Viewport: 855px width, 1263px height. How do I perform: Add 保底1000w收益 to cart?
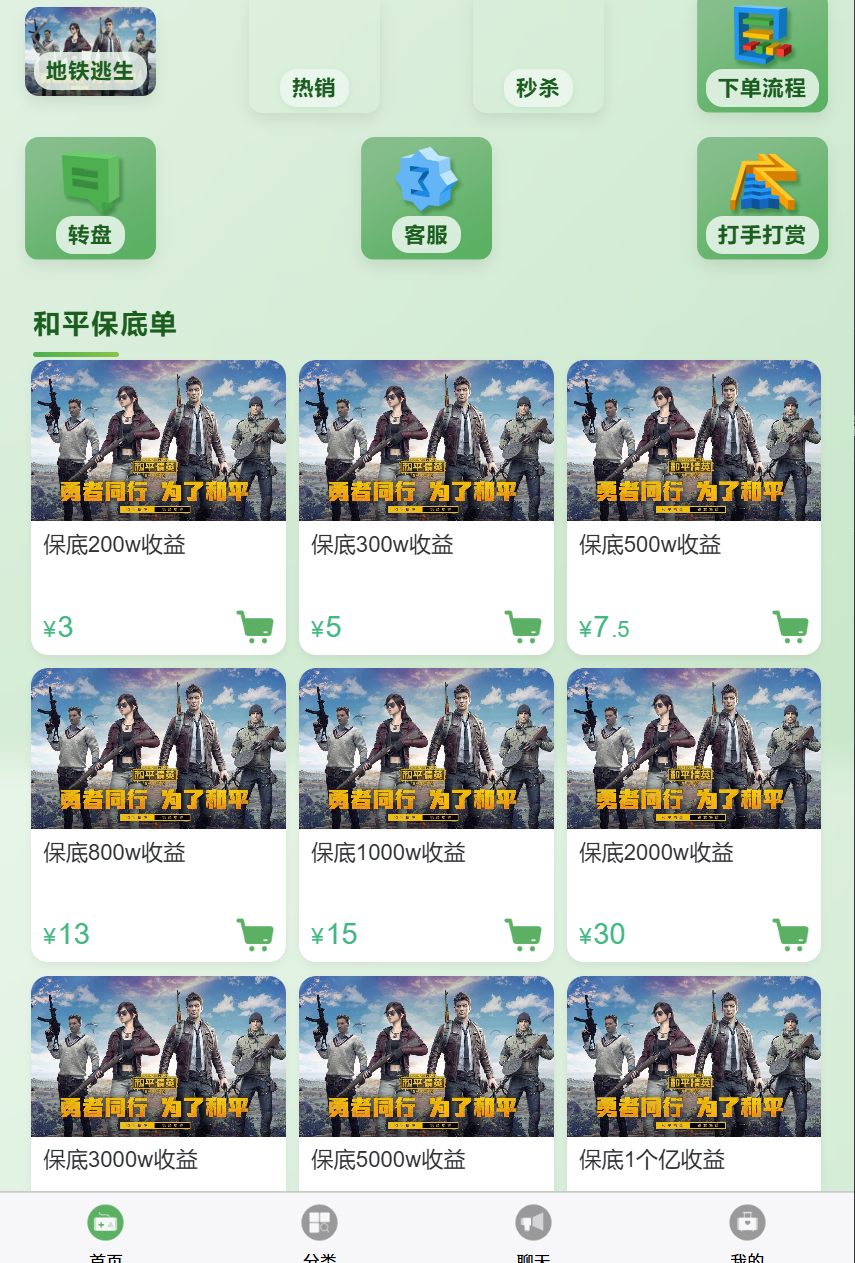pos(523,934)
